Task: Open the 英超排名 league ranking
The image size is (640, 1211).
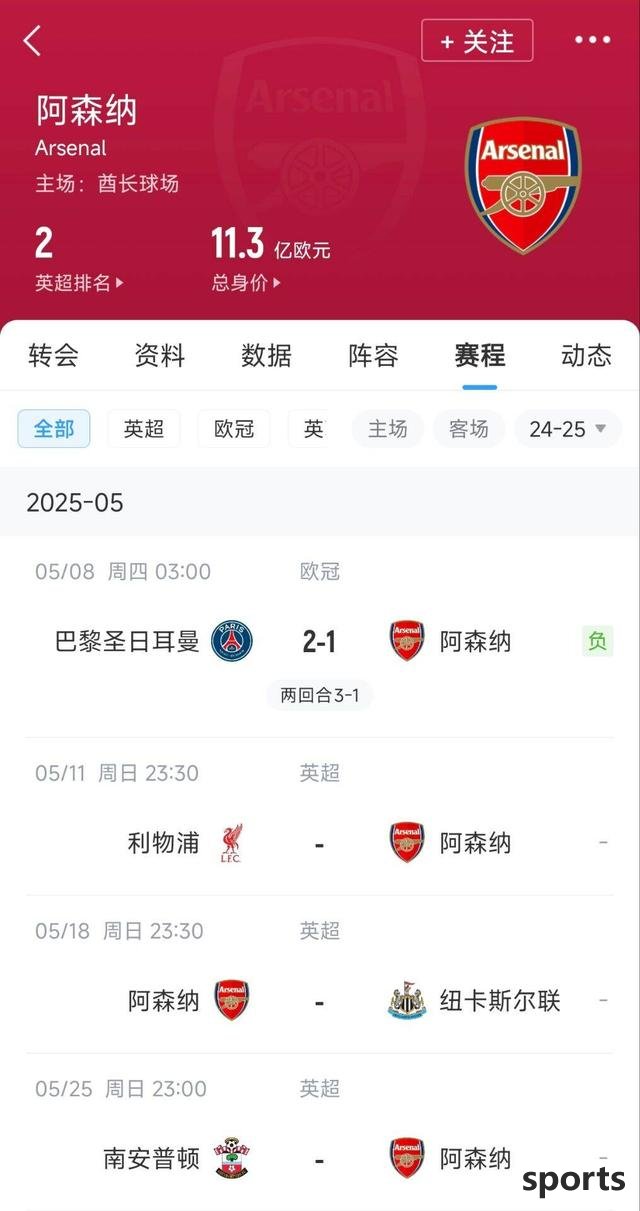Action: [79, 283]
